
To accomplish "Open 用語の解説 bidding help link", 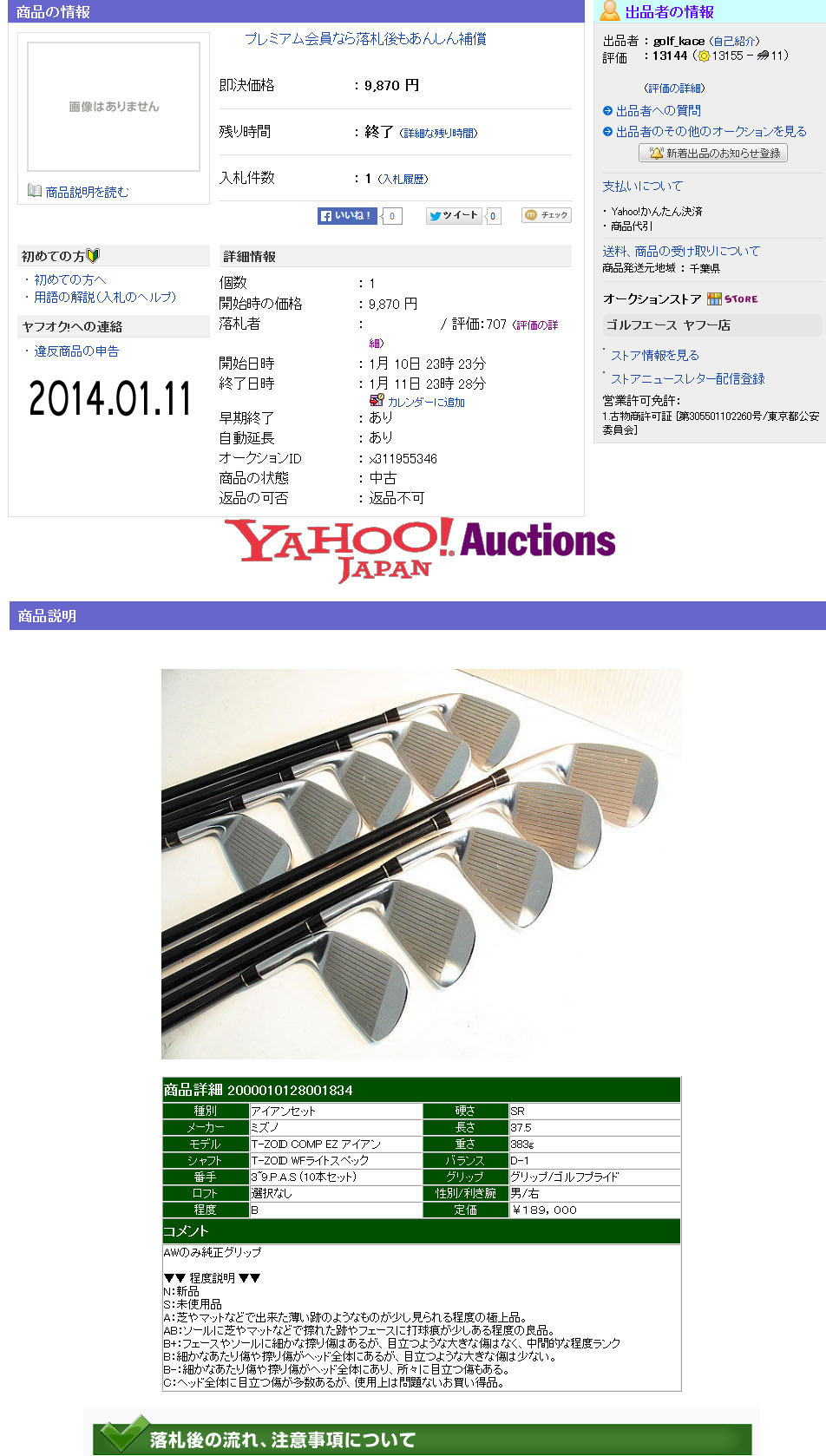I will click(105, 297).
